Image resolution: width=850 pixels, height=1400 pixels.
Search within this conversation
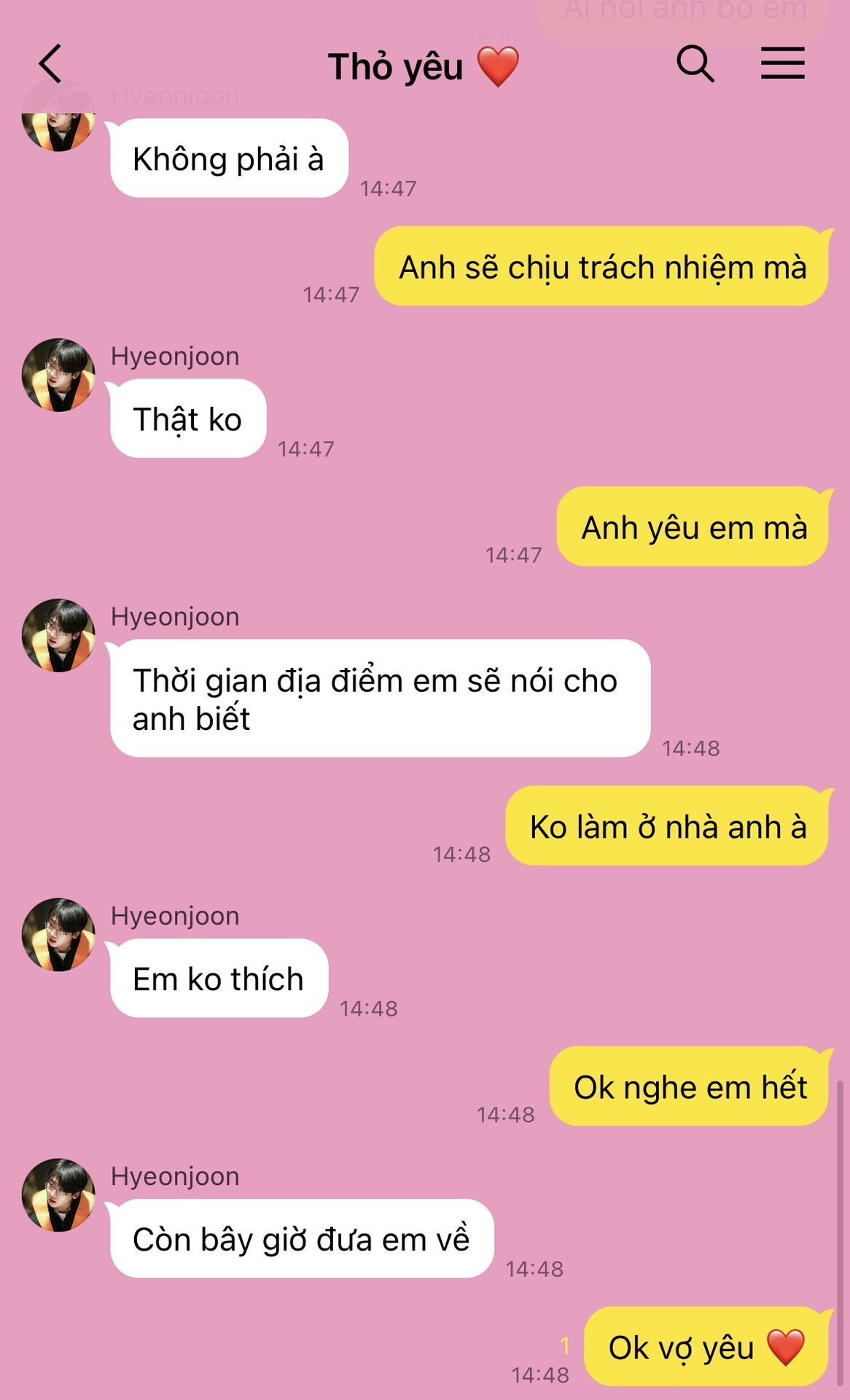tap(695, 63)
